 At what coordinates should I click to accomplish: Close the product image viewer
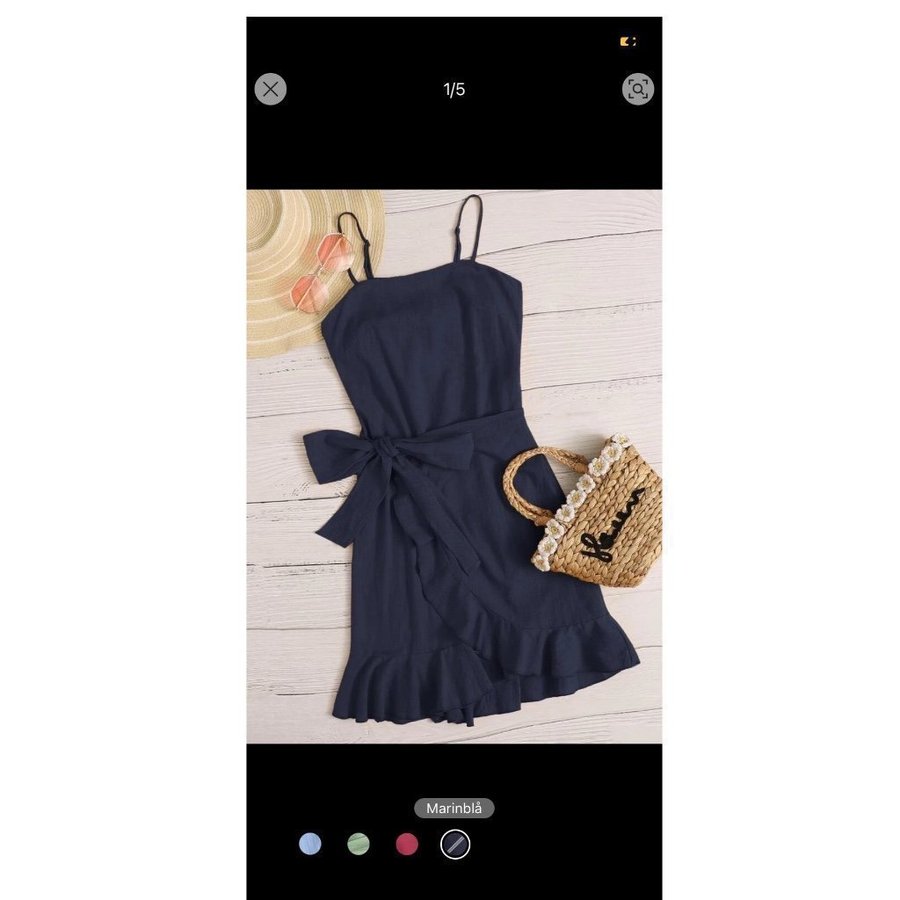270,89
